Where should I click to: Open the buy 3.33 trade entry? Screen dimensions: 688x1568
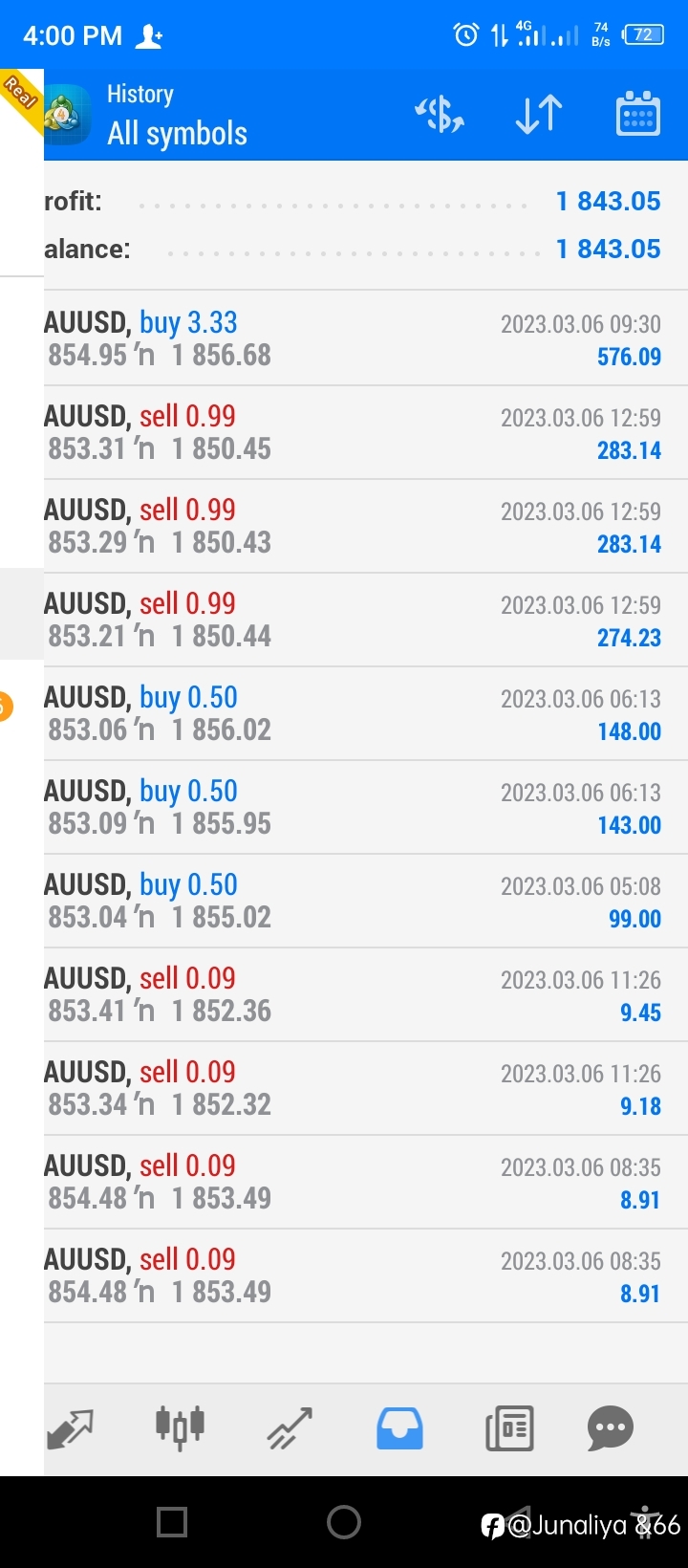tap(366, 338)
